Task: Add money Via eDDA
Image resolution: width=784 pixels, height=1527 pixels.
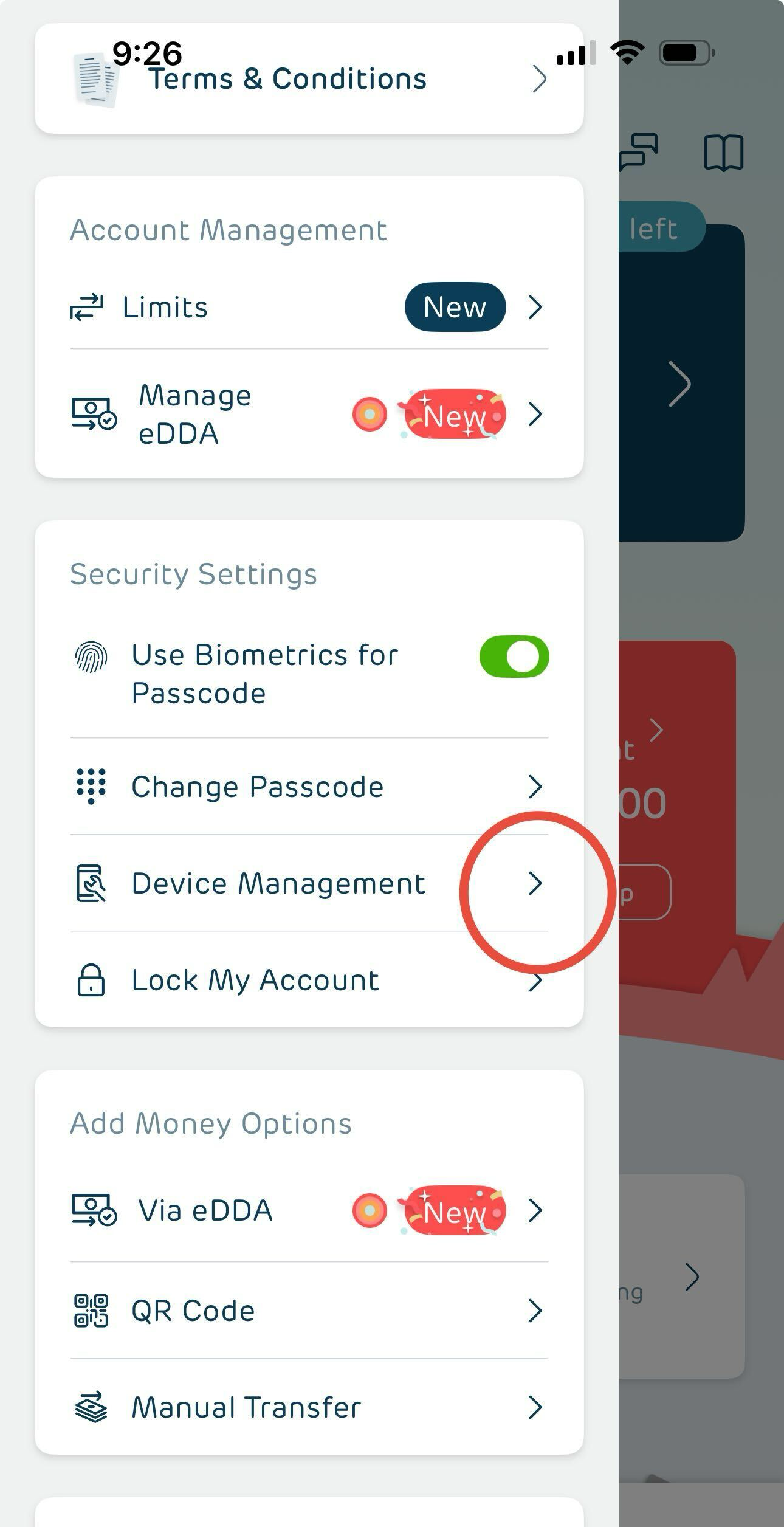Action: pyautogui.click(x=309, y=1210)
